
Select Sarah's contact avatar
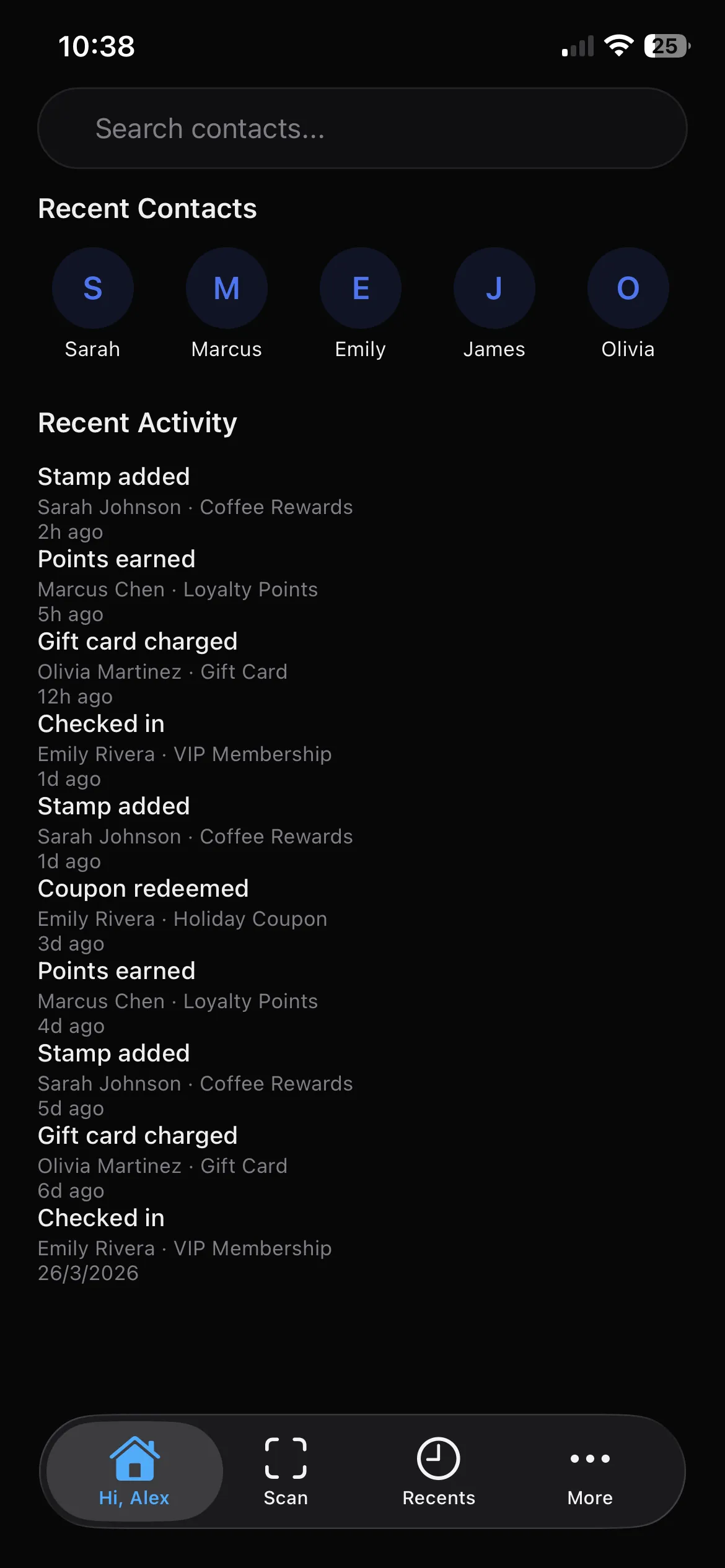(x=92, y=288)
